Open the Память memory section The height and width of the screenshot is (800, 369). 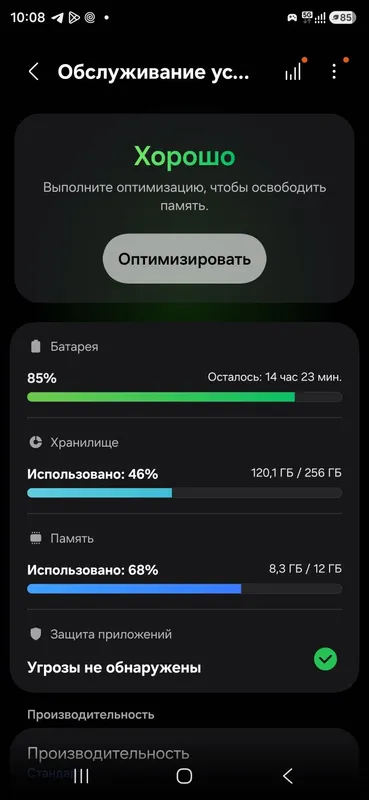(x=184, y=562)
